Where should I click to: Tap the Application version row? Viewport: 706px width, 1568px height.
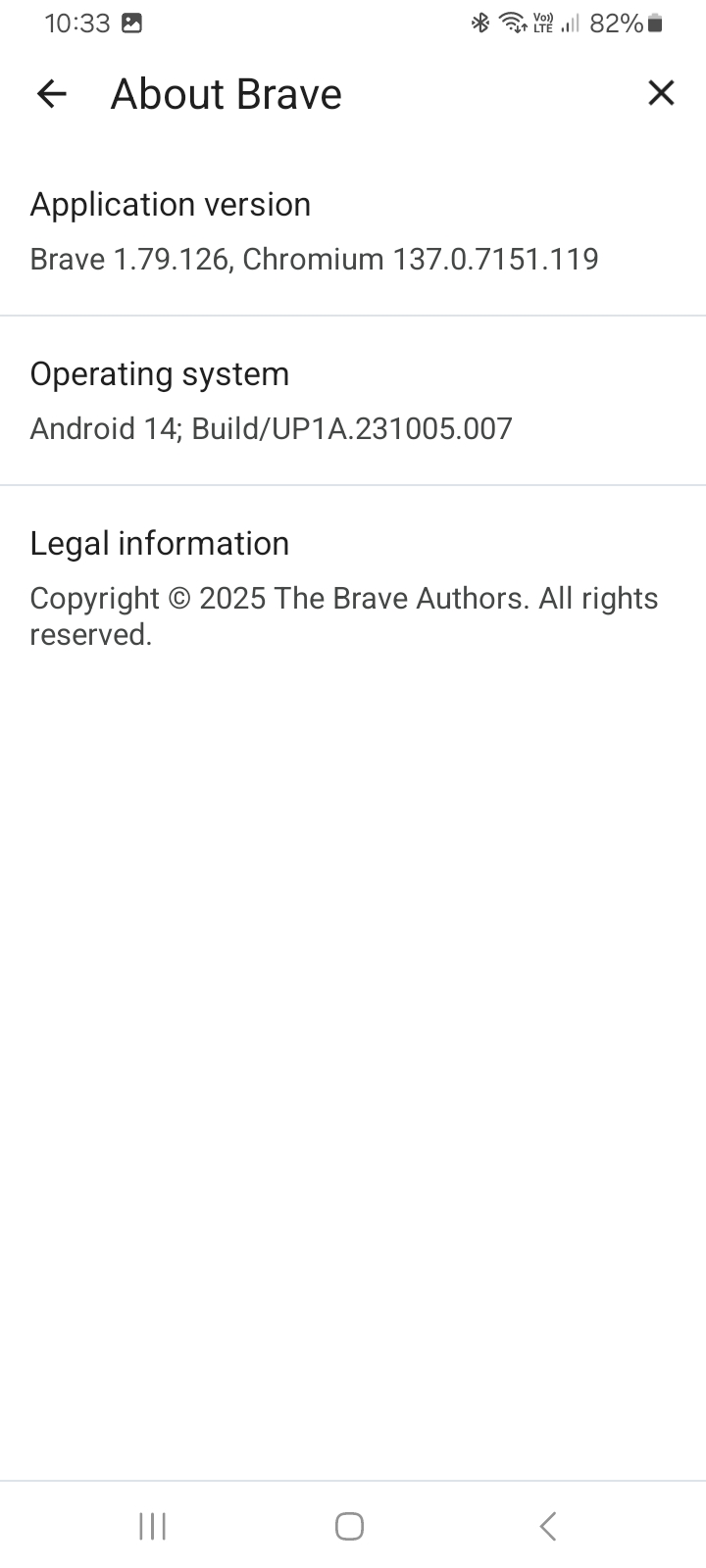point(353,231)
